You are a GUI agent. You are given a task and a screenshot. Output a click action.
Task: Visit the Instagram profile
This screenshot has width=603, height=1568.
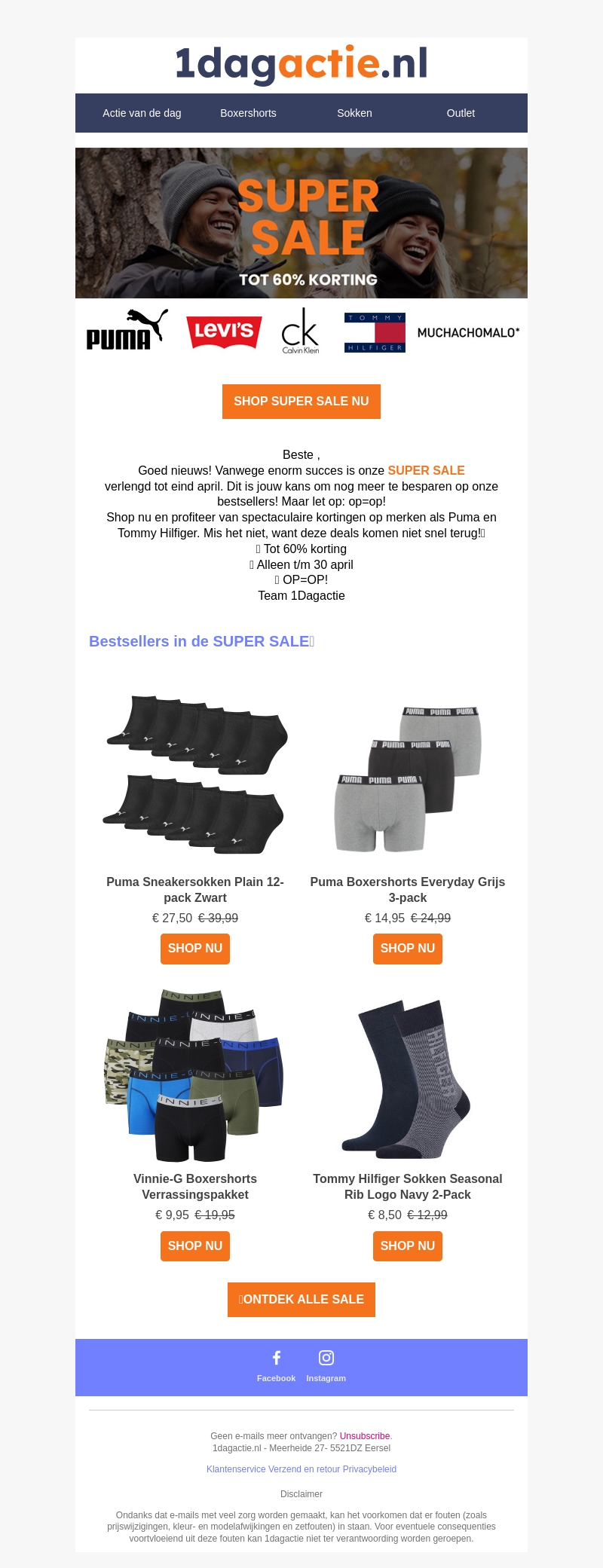coord(326,1365)
